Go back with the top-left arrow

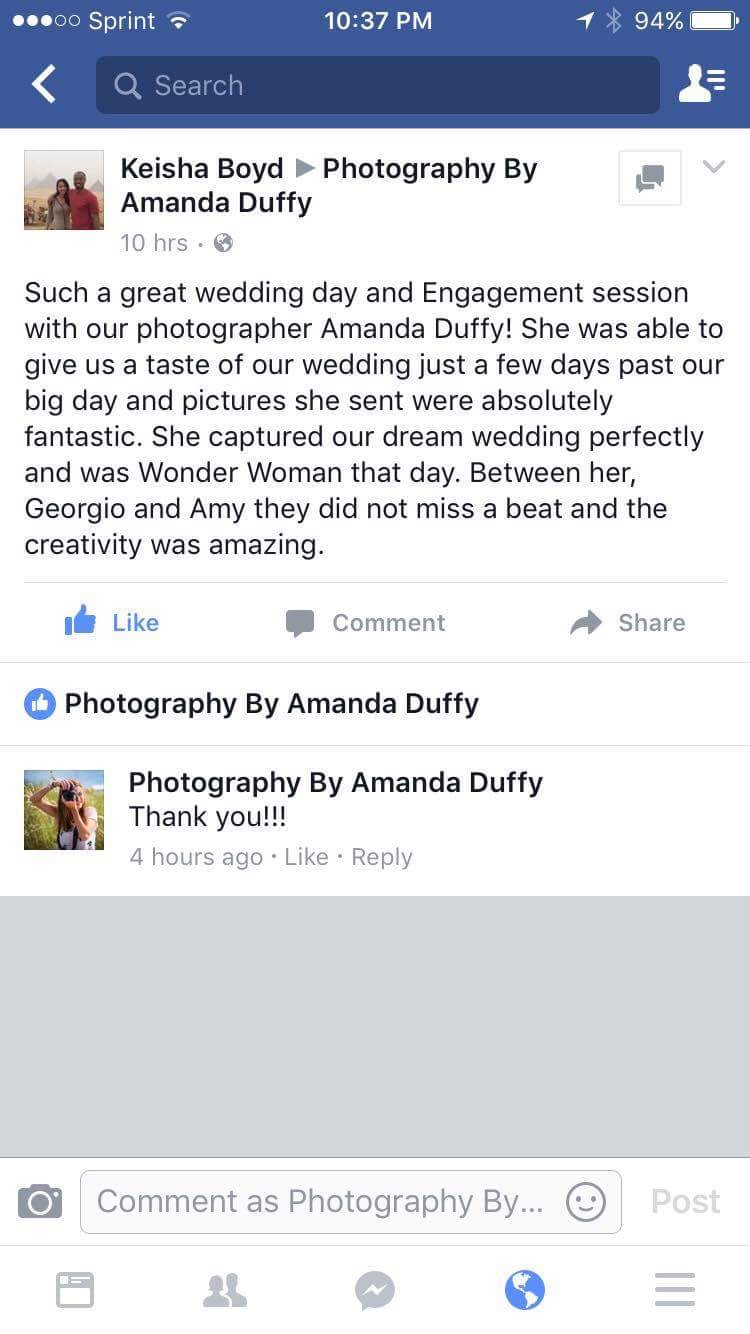click(44, 85)
